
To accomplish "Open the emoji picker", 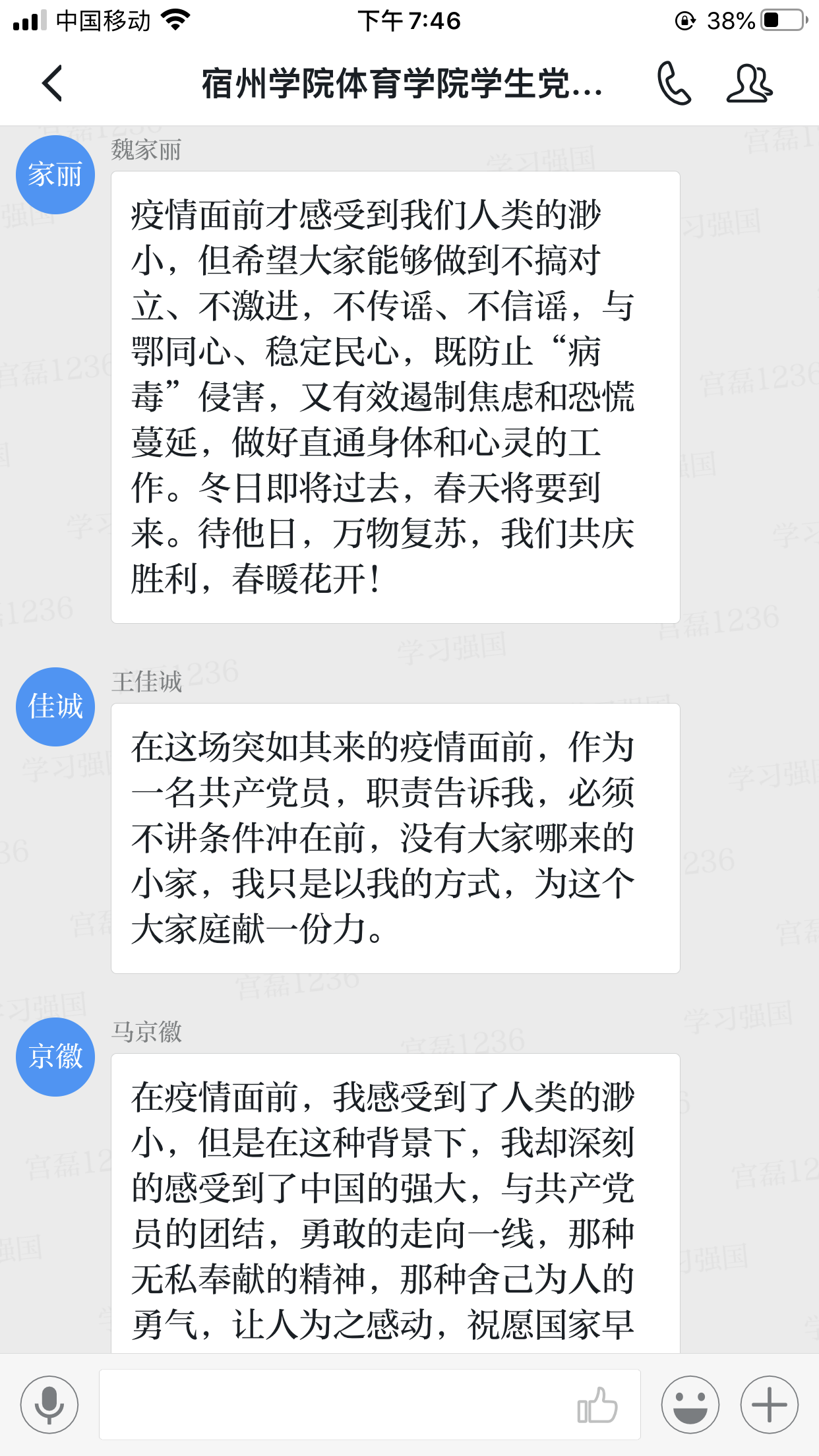I will 690,1405.
